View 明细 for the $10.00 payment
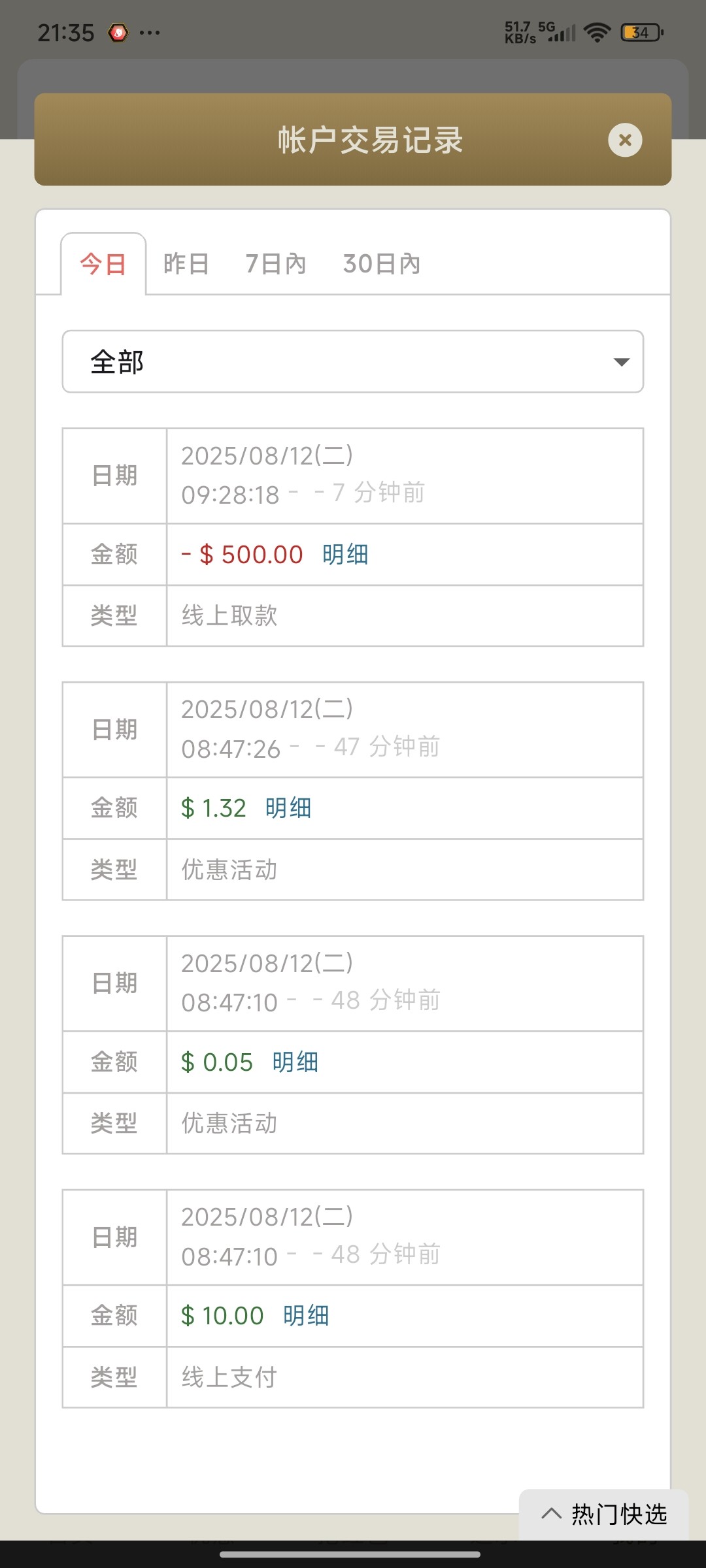The height and width of the screenshot is (1568, 706). coord(306,1316)
